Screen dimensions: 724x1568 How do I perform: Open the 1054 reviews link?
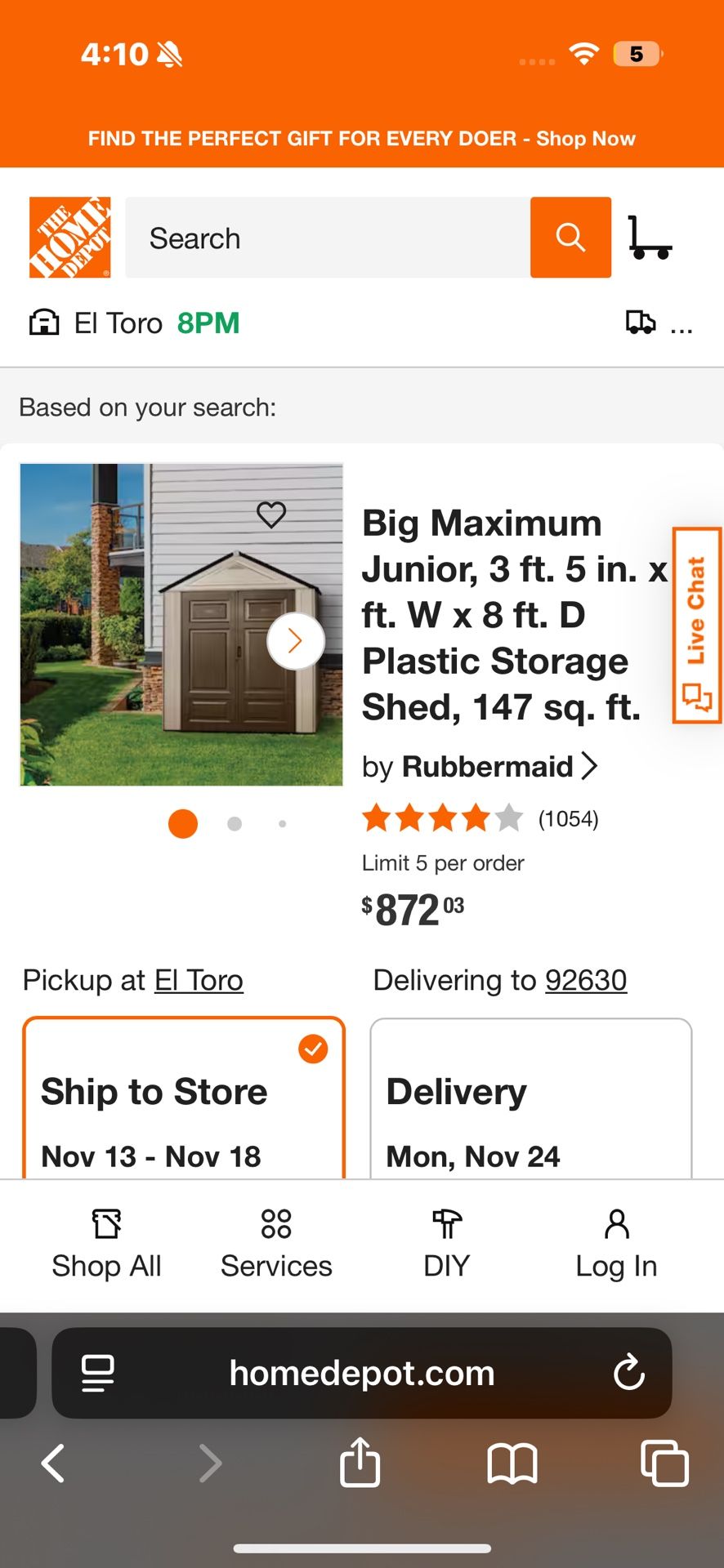570,818
